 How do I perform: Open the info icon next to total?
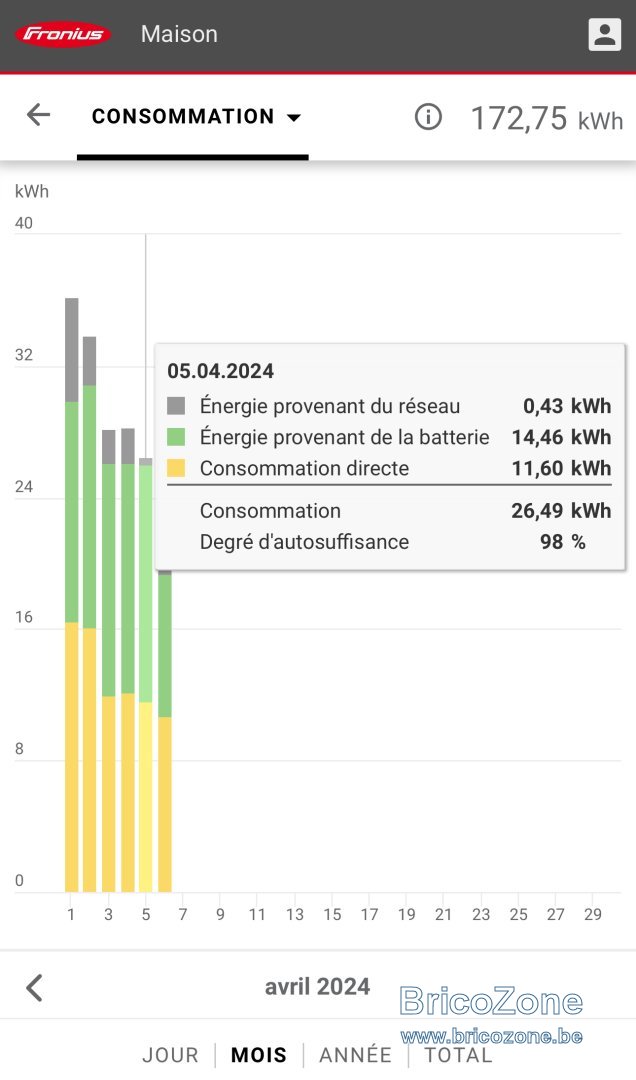tap(428, 117)
